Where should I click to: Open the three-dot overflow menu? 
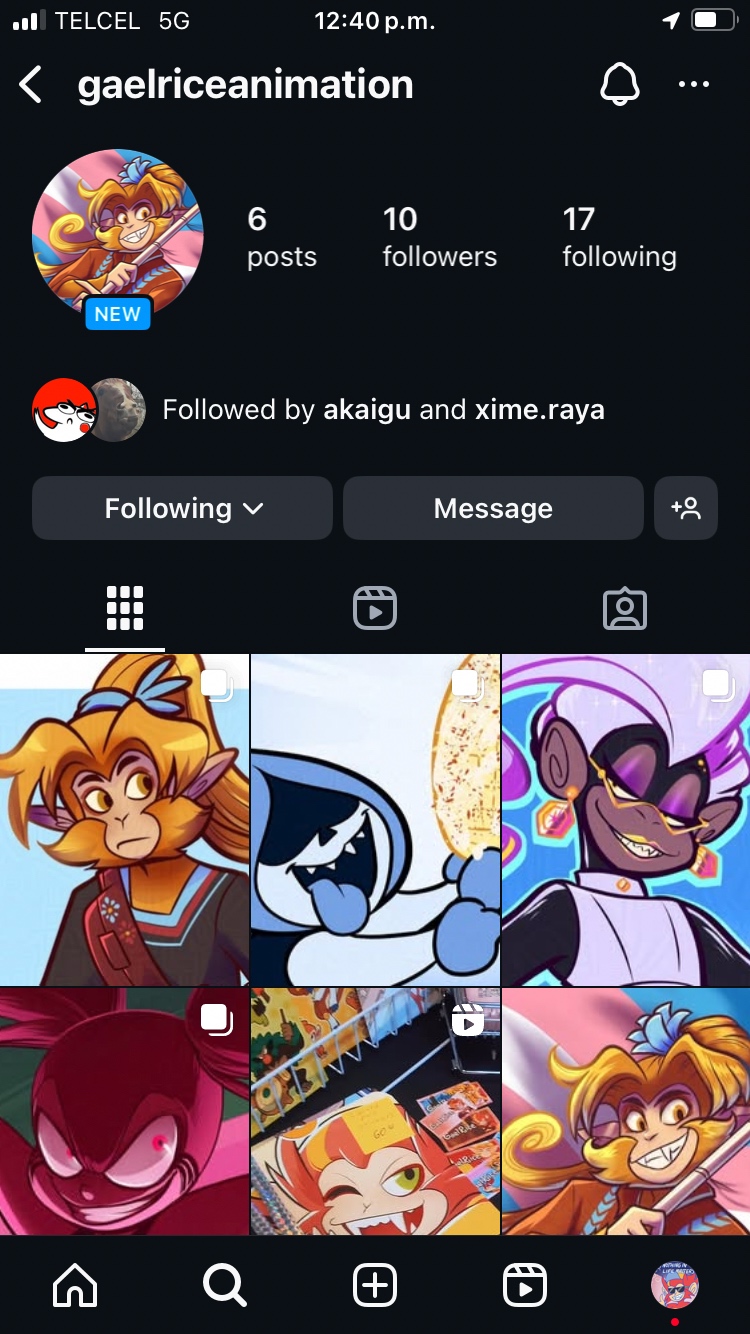(693, 85)
